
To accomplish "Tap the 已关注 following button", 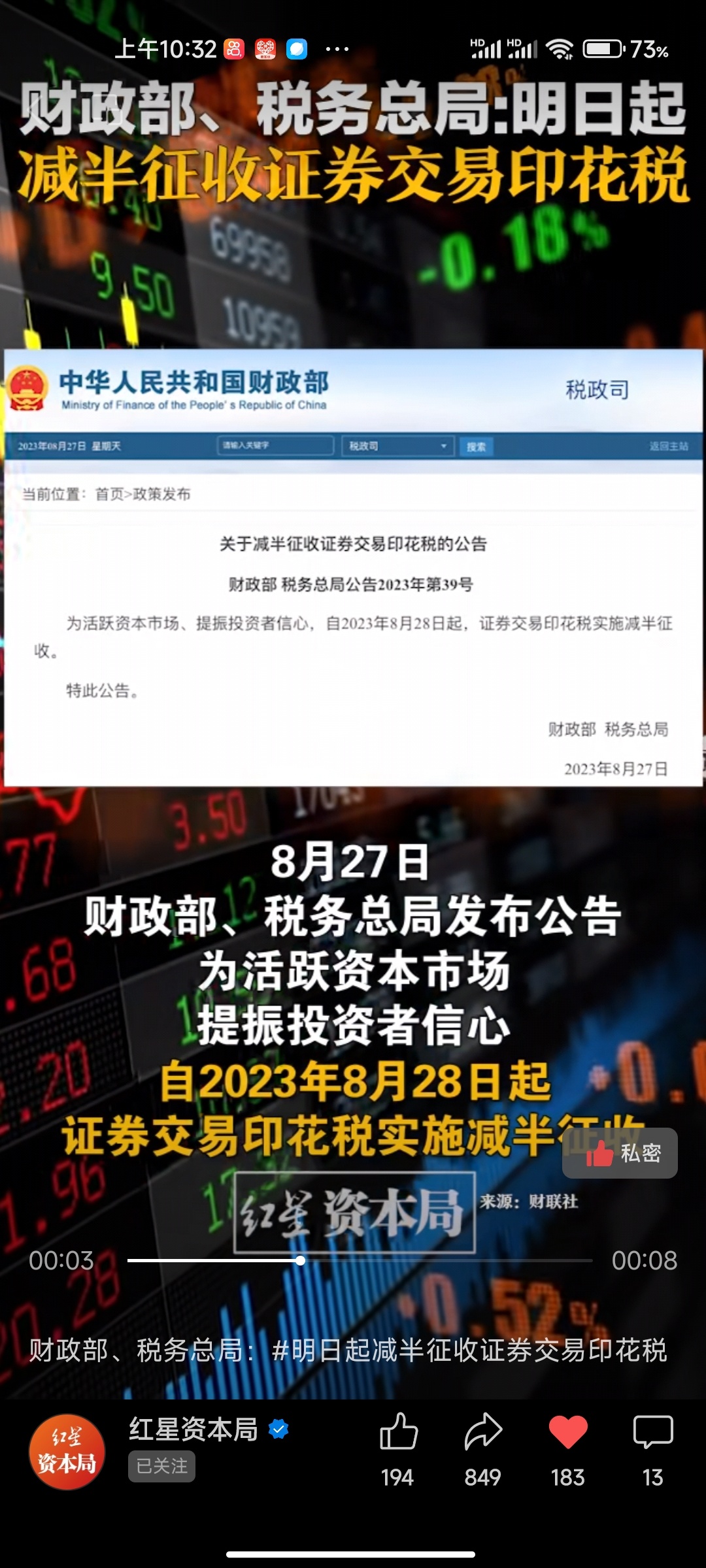I will [x=161, y=1466].
